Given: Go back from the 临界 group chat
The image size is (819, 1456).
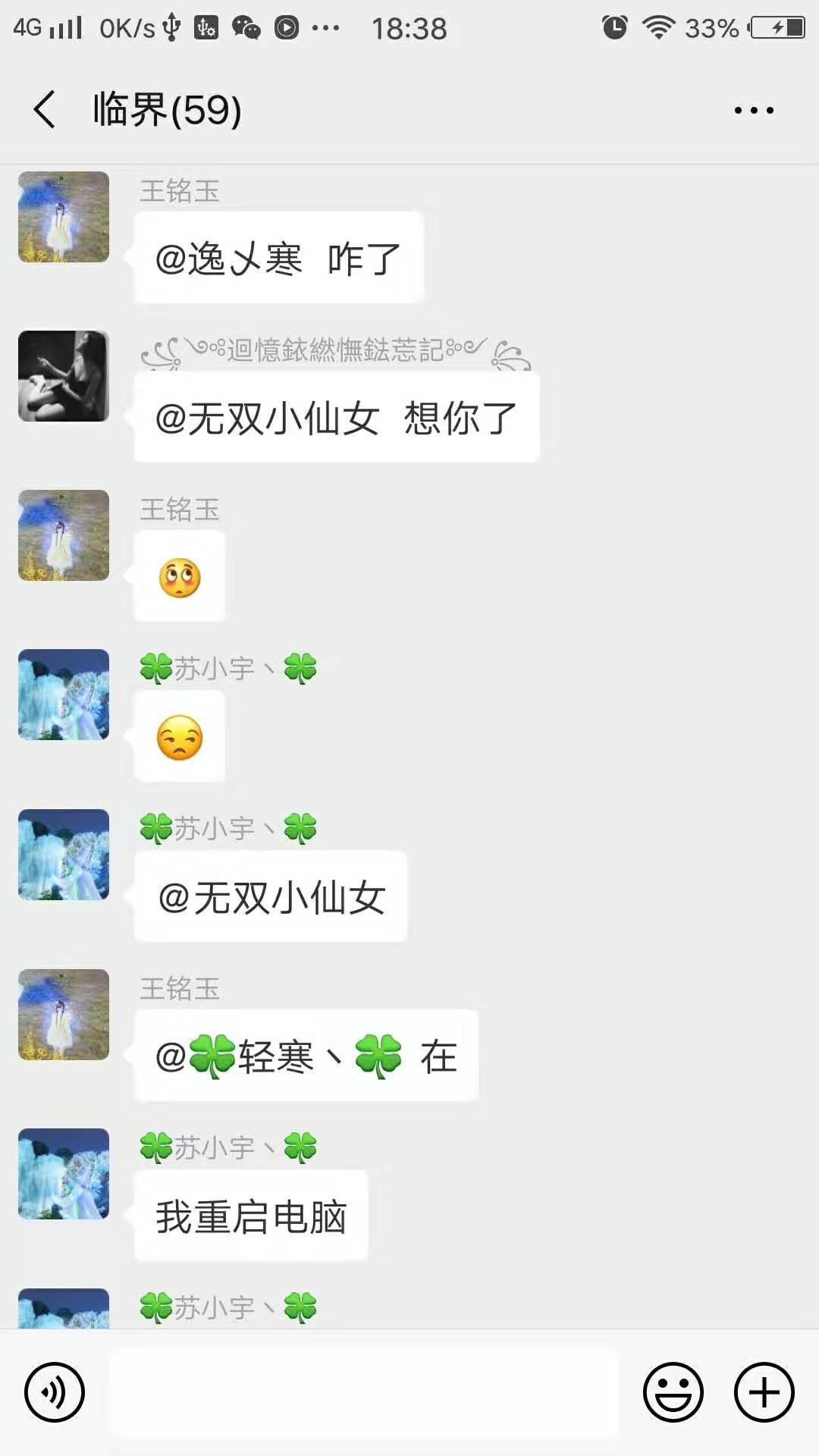Looking at the screenshot, I should [45, 110].
